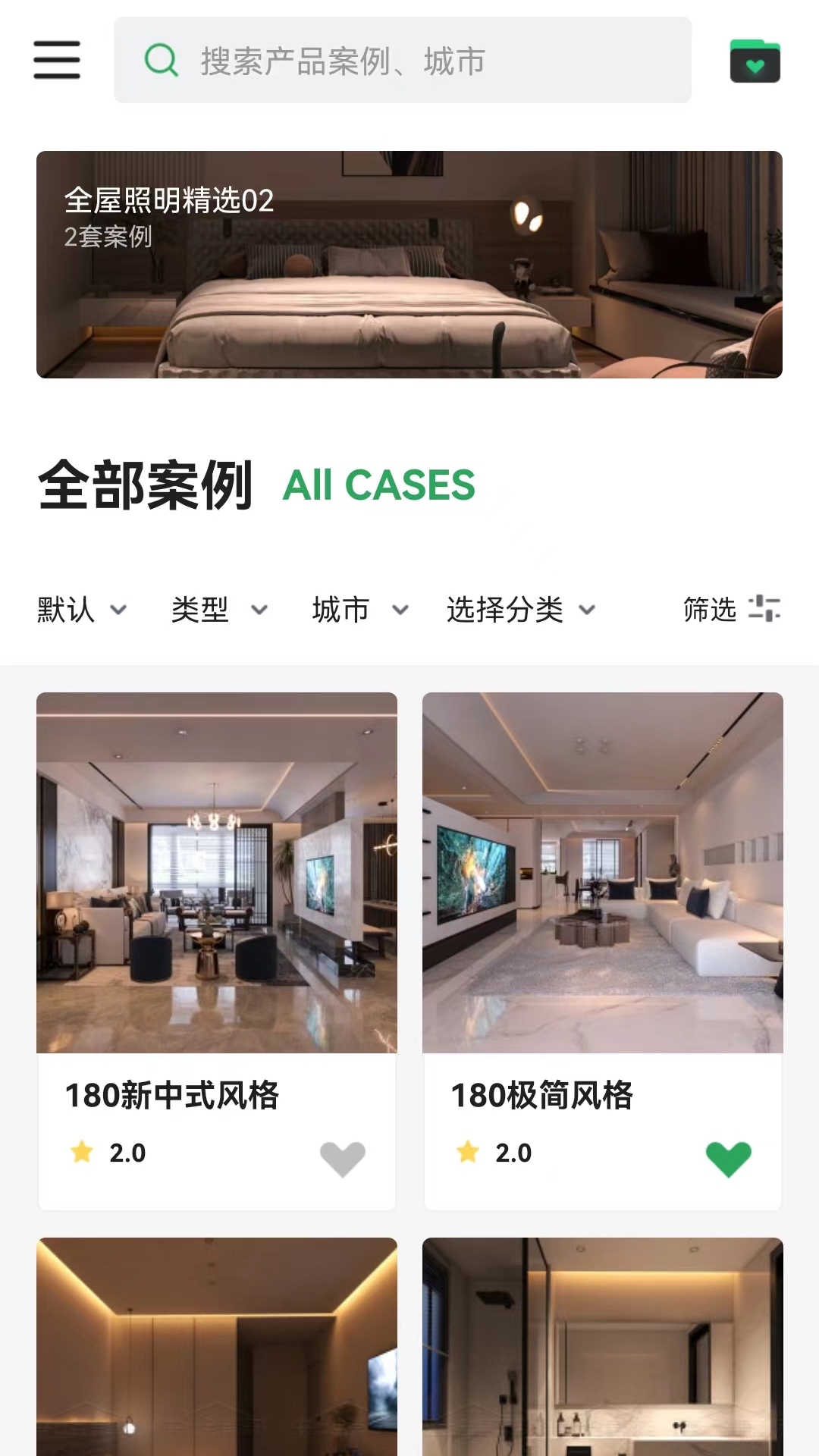Open the 180极简风格 case card
Screen dimensions: 819x1456
tap(602, 872)
